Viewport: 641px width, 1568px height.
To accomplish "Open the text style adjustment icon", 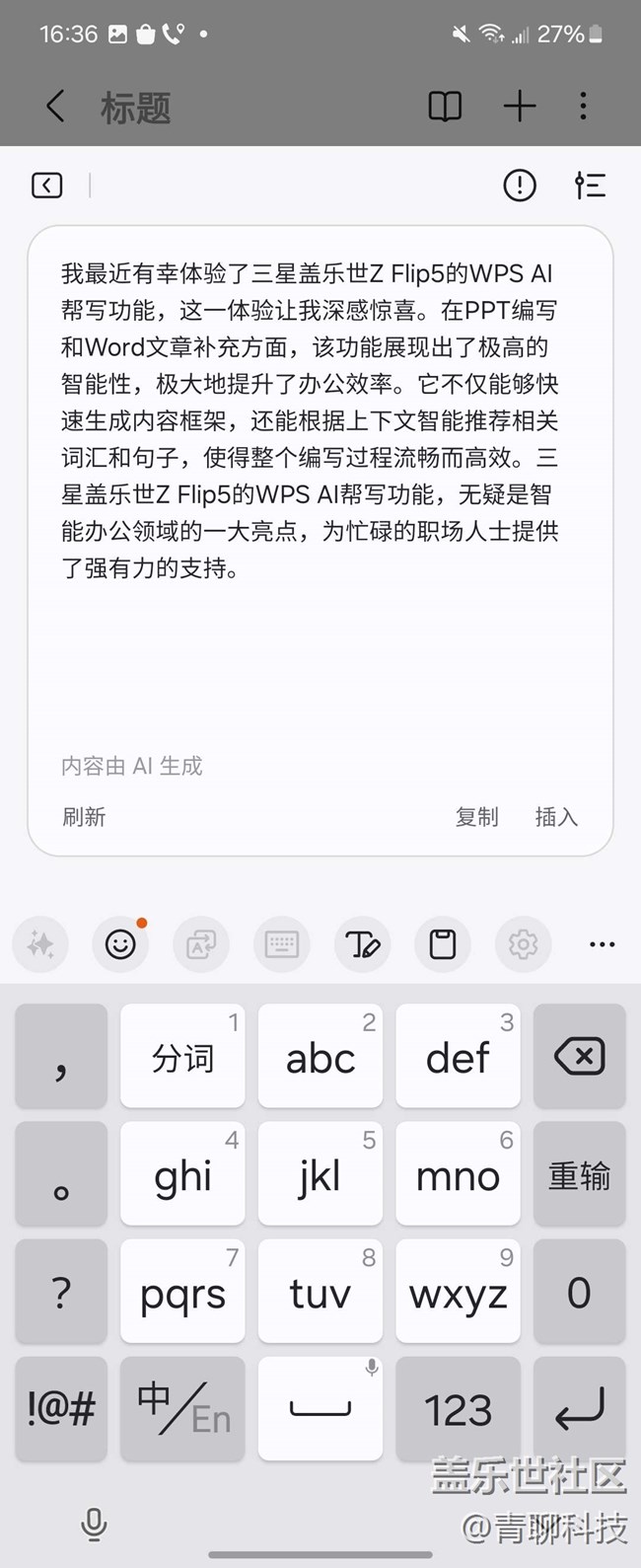I will point(590,186).
